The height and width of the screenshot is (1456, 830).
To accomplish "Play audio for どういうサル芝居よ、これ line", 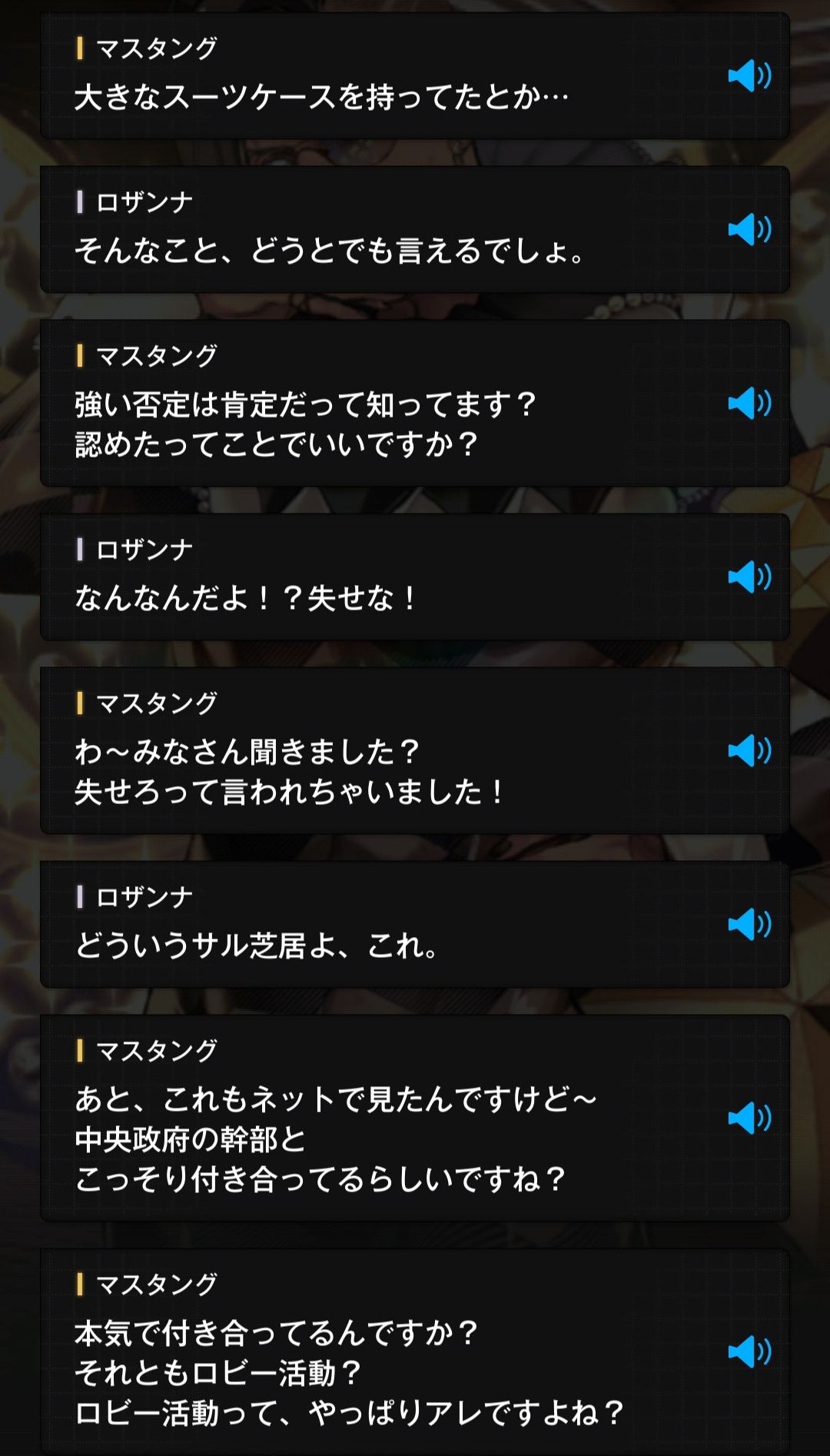I will coord(749,925).
